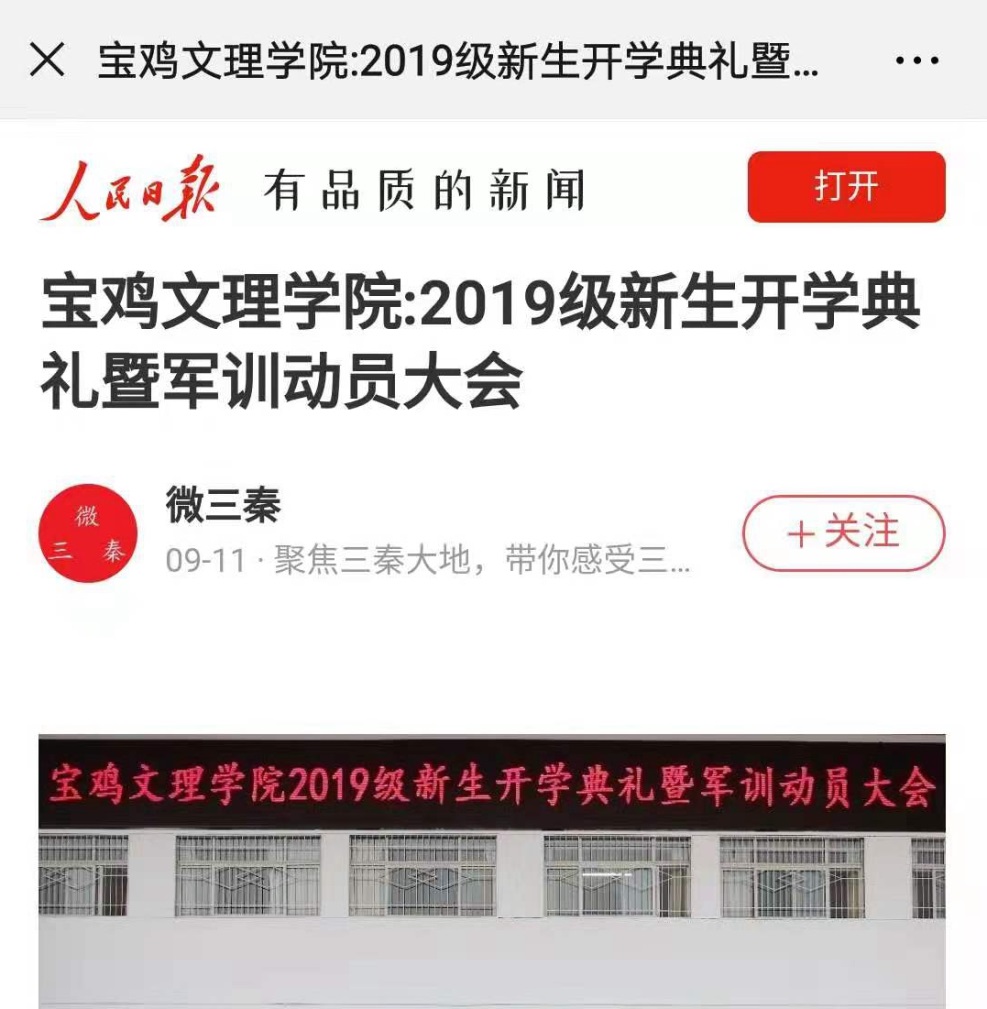Close the article webview
987x1009 pixels.
point(47,62)
